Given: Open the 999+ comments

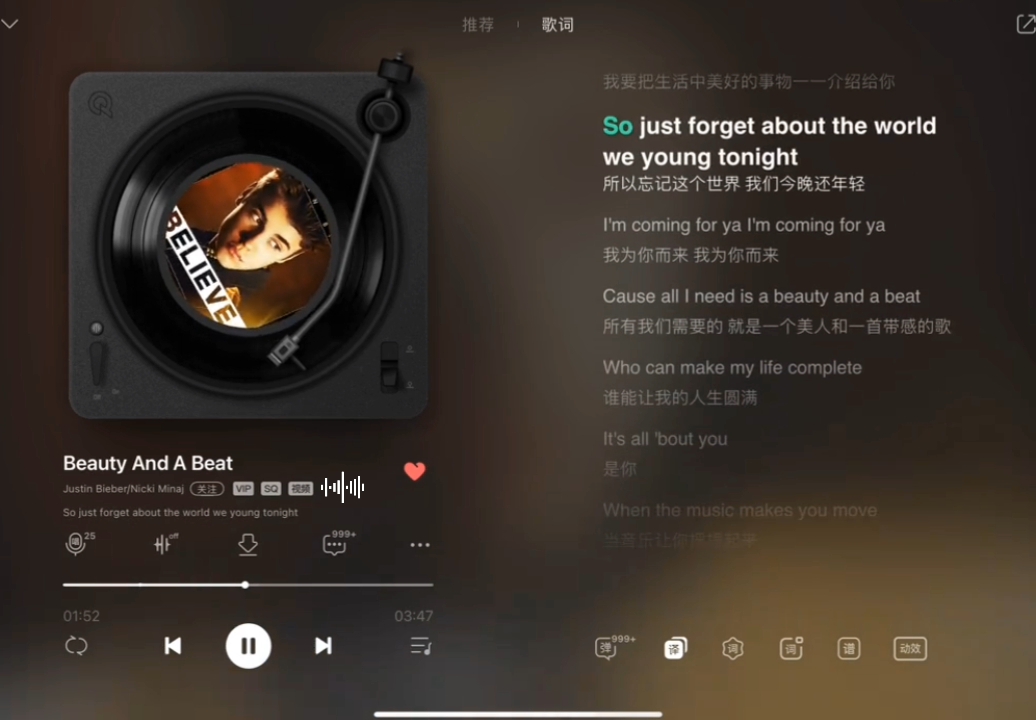Looking at the screenshot, I should coord(336,544).
